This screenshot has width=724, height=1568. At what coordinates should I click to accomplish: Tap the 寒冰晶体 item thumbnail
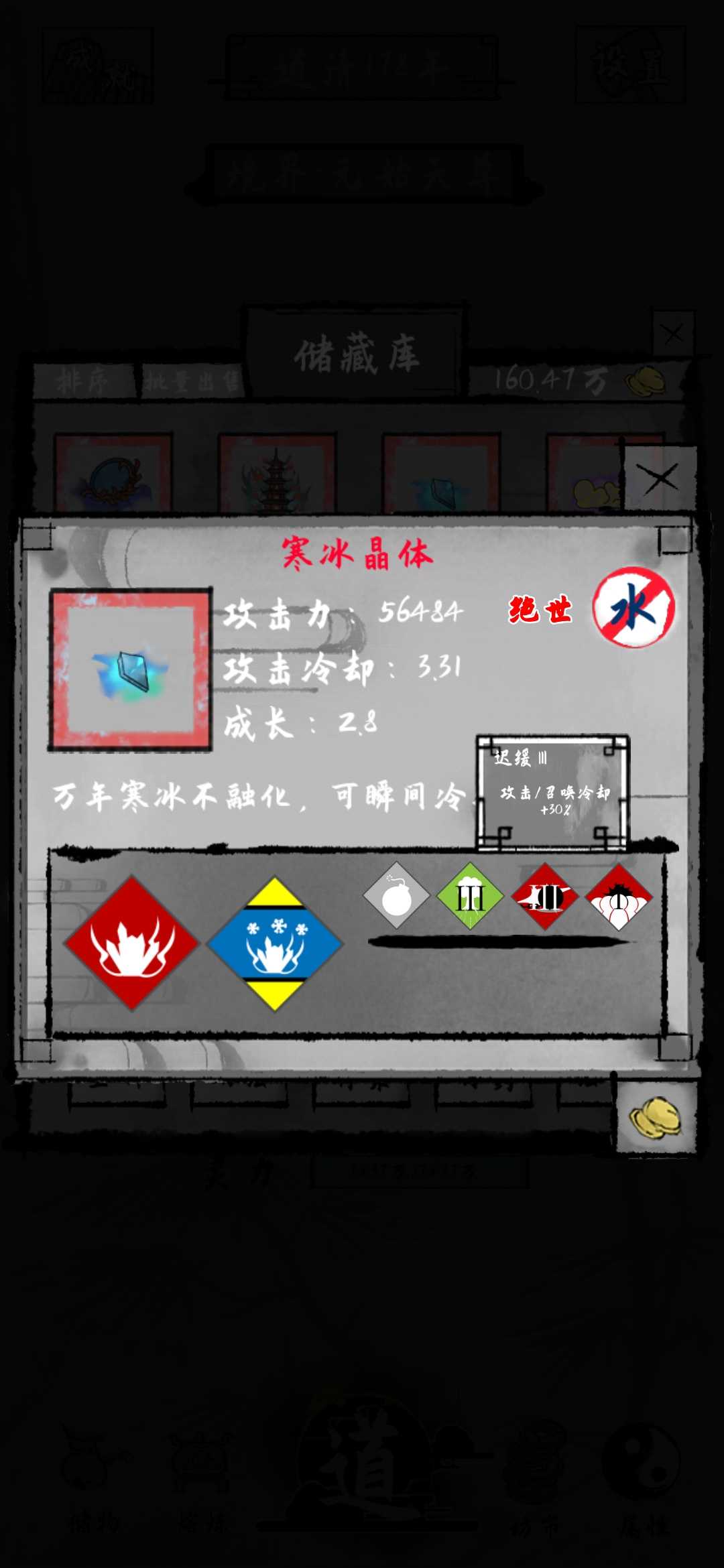click(130, 669)
